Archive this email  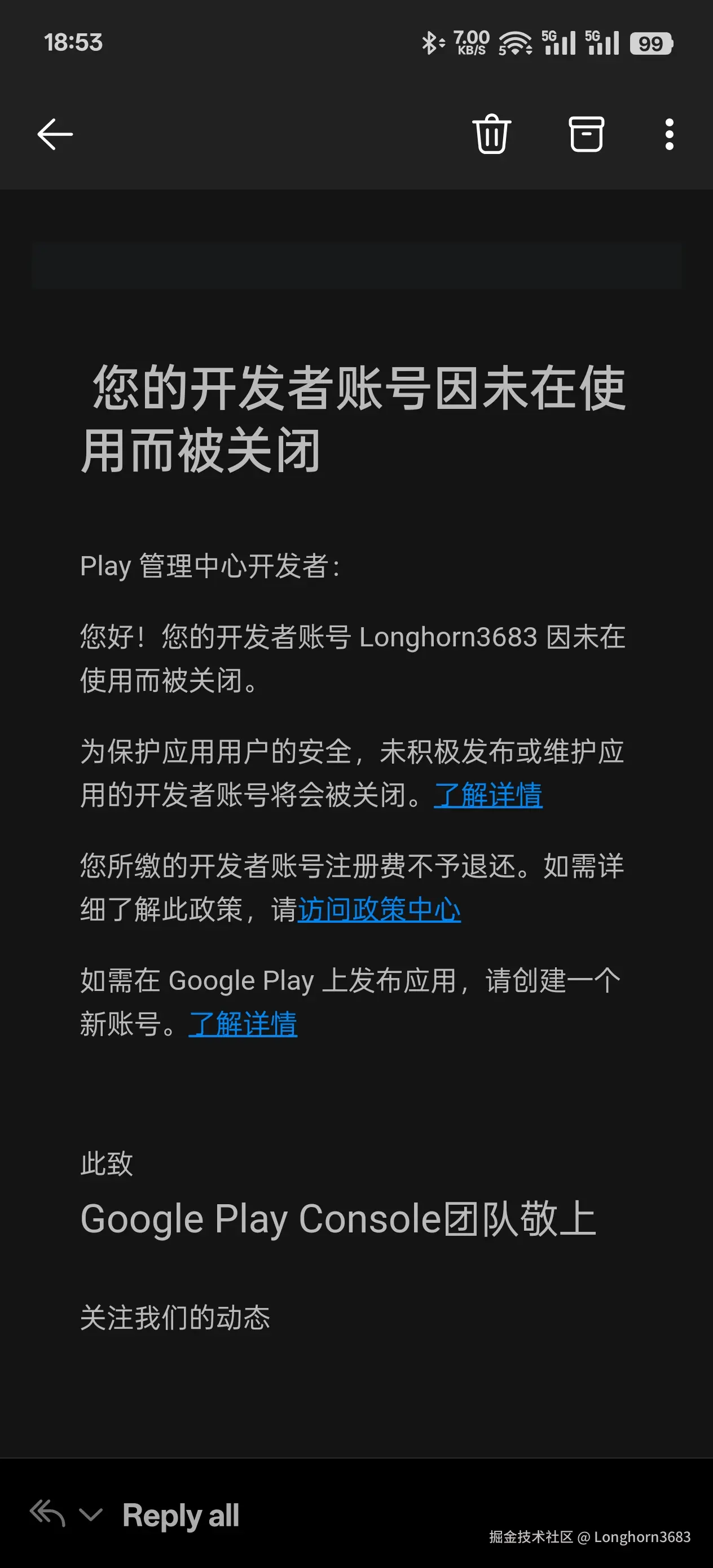click(x=586, y=134)
